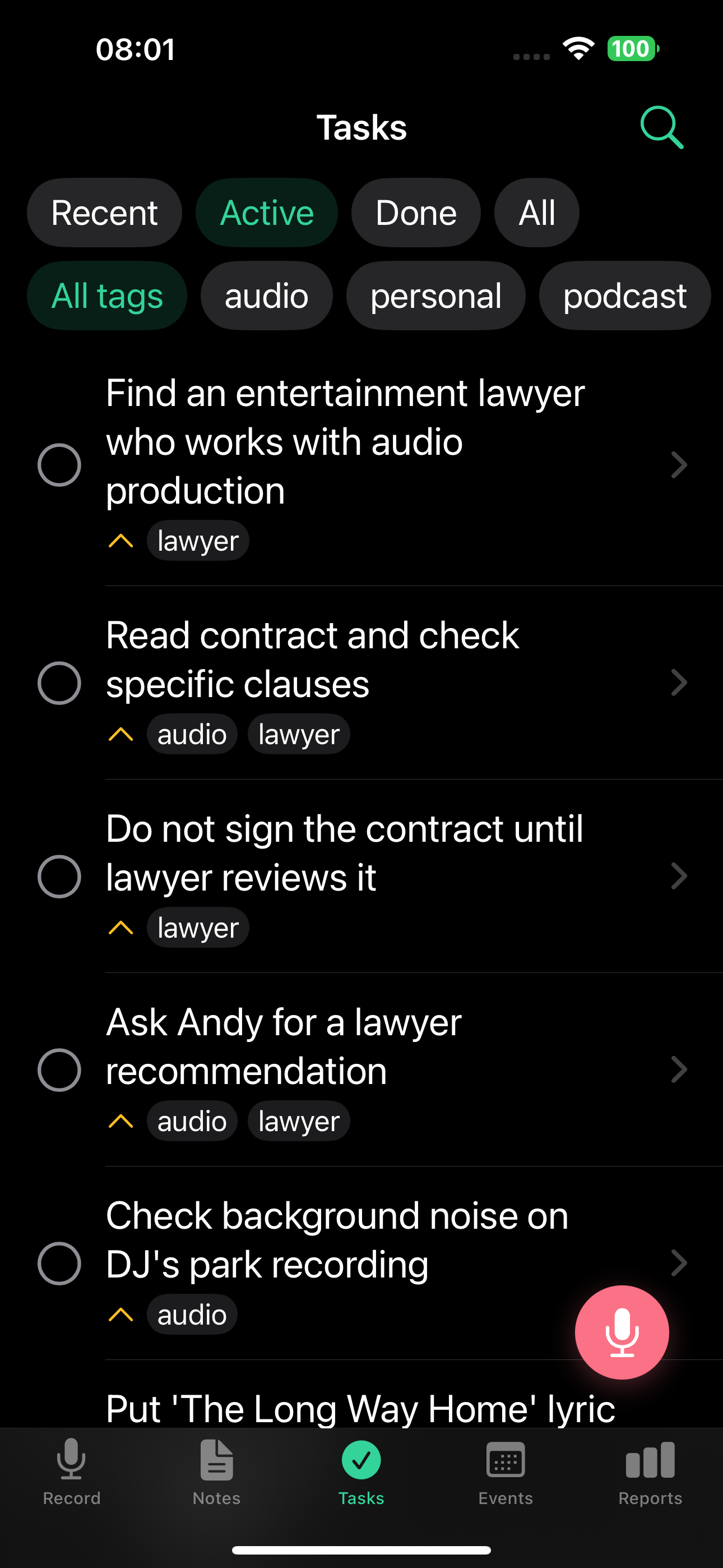Mark 'Find an entertainment lawyer' task complete

(59, 465)
